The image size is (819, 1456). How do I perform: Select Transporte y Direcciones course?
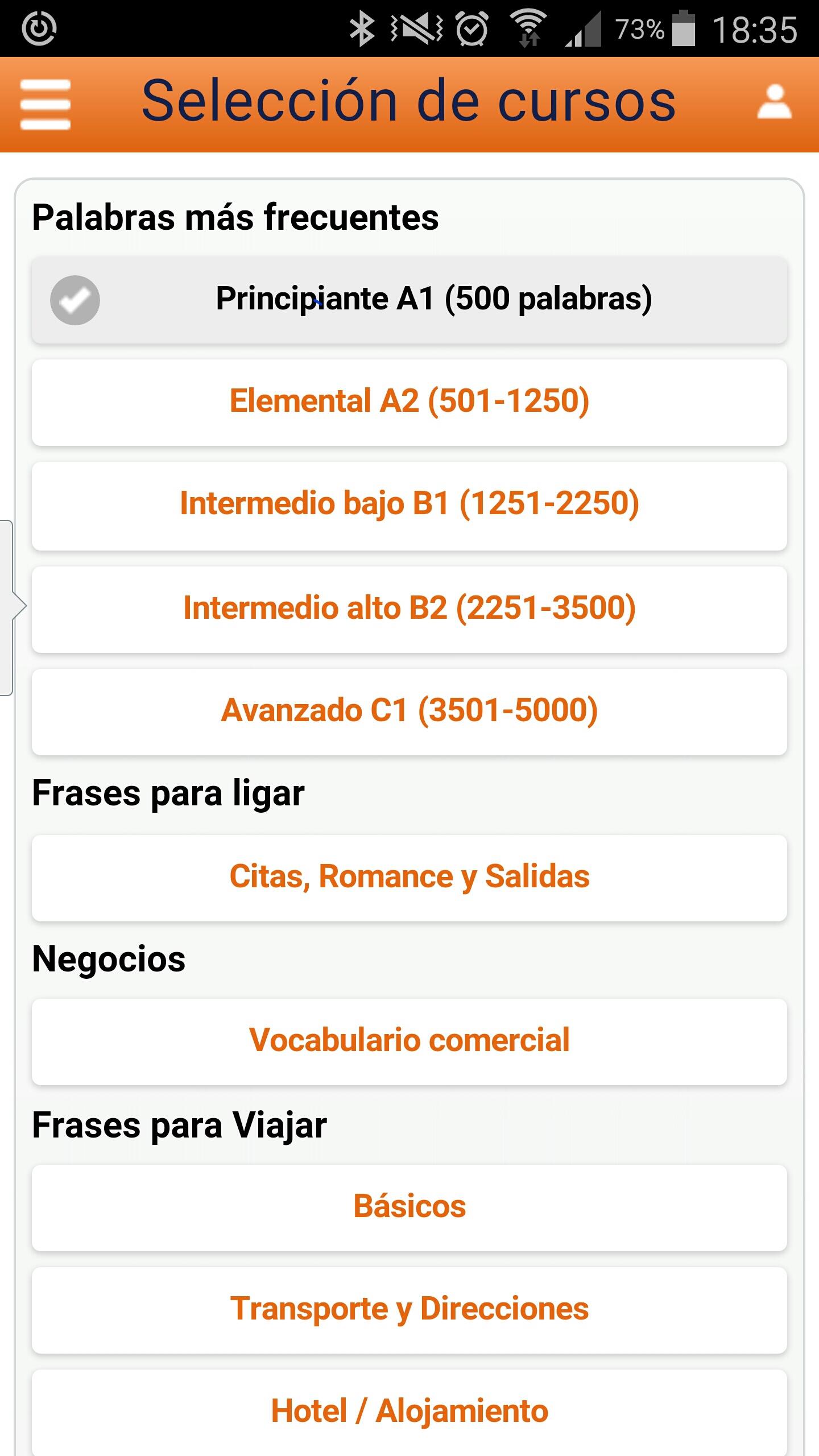pyautogui.click(x=409, y=1309)
